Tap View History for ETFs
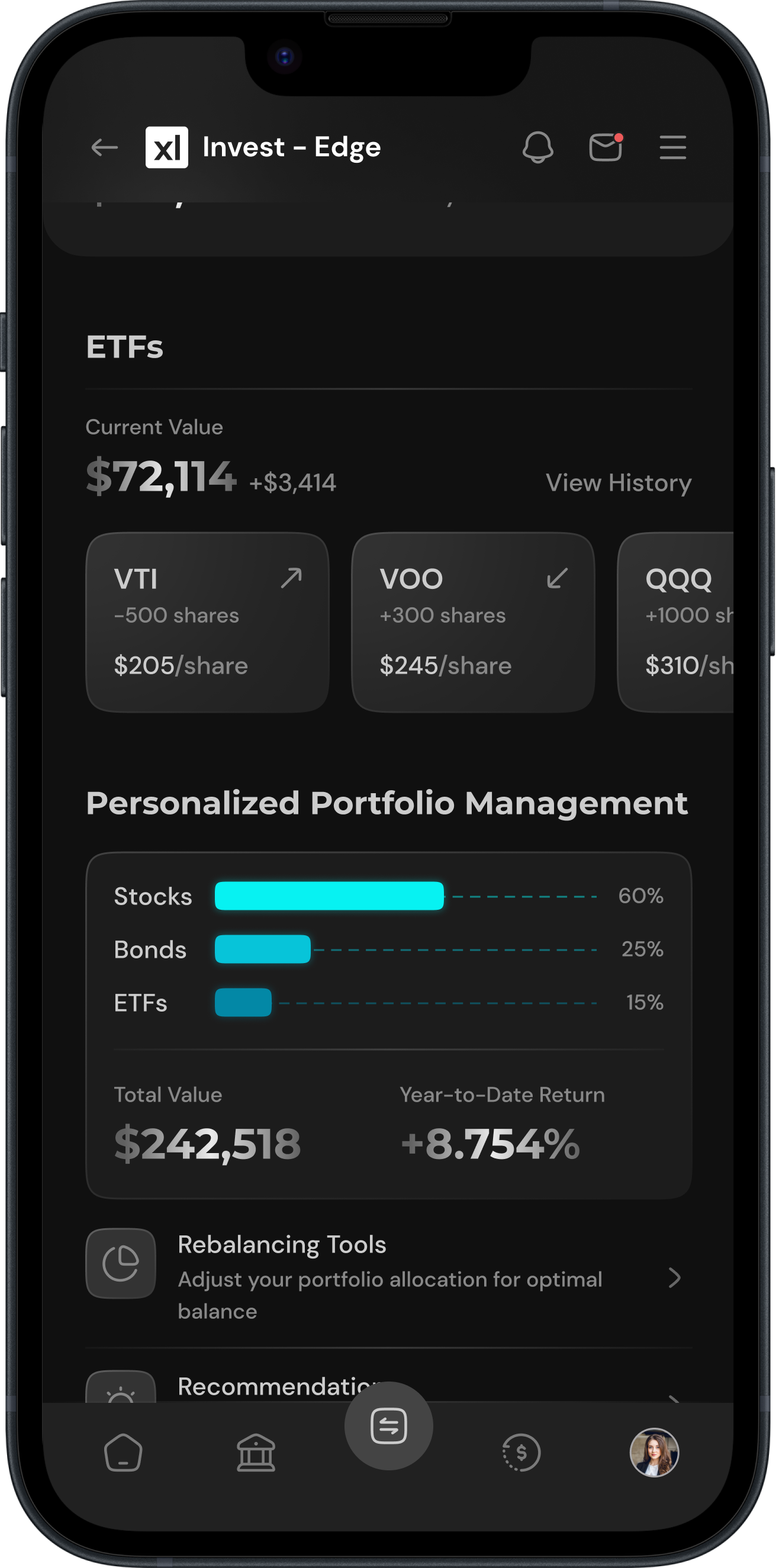 coord(619,482)
